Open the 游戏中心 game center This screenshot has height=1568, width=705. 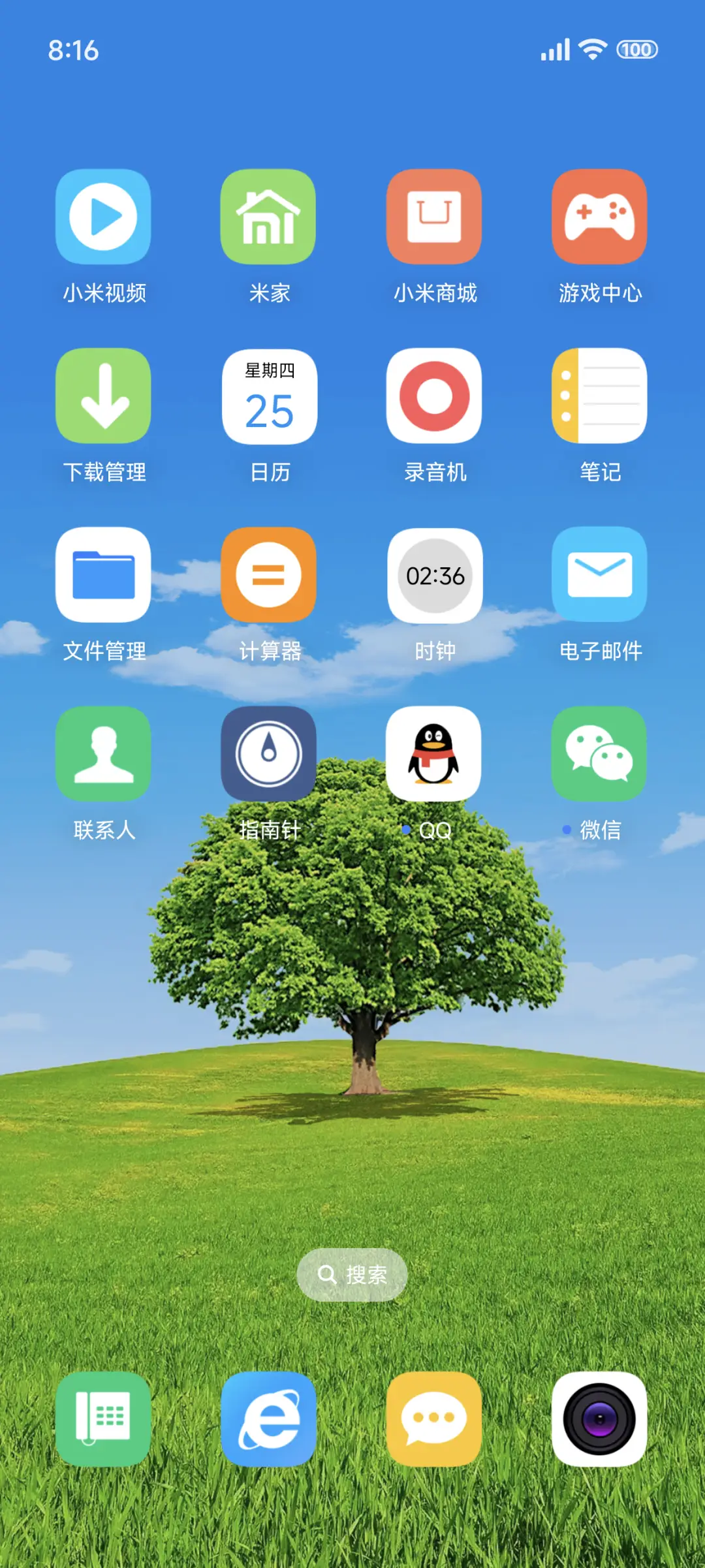(x=599, y=217)
